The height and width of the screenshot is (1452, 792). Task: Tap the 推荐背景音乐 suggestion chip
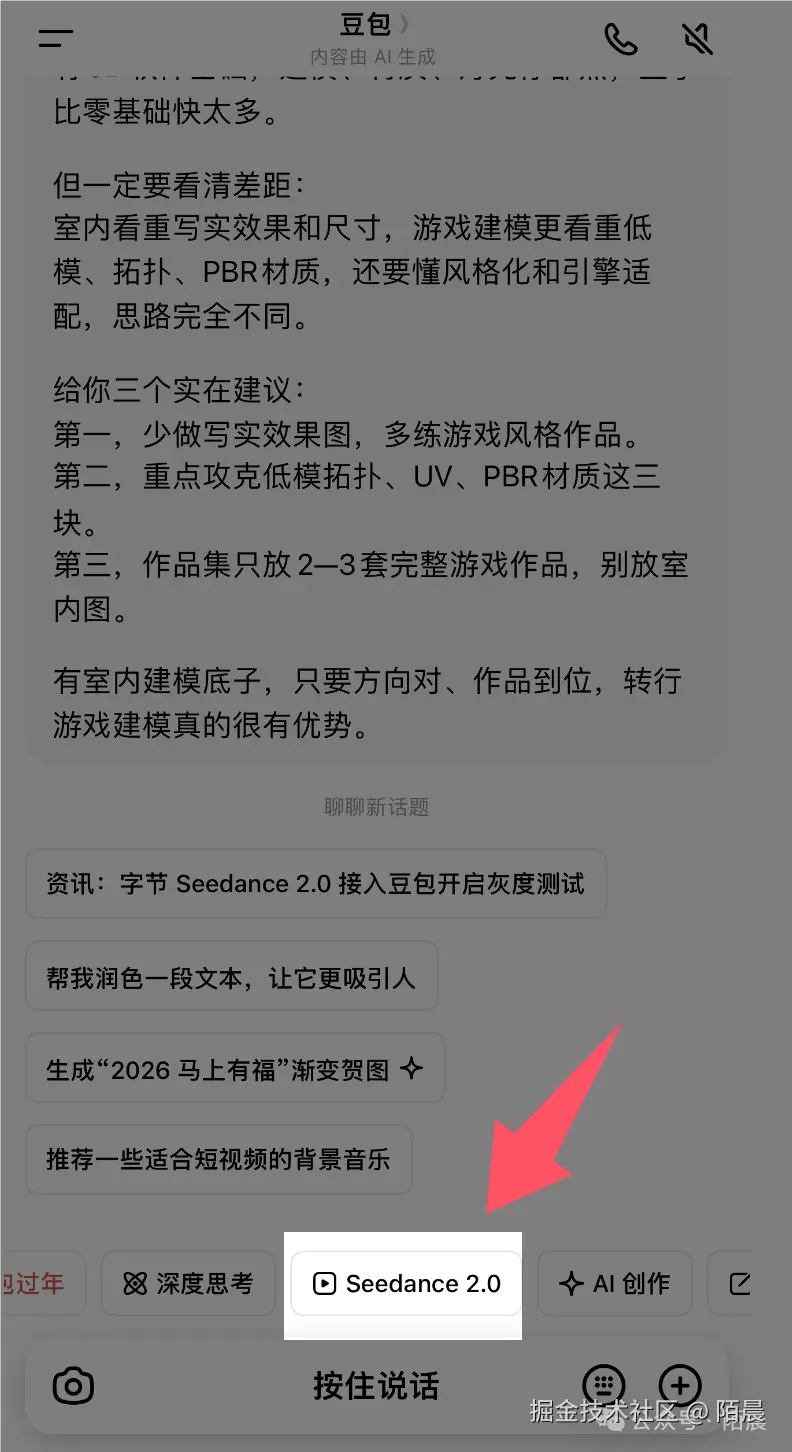[x=218, y=1160]
